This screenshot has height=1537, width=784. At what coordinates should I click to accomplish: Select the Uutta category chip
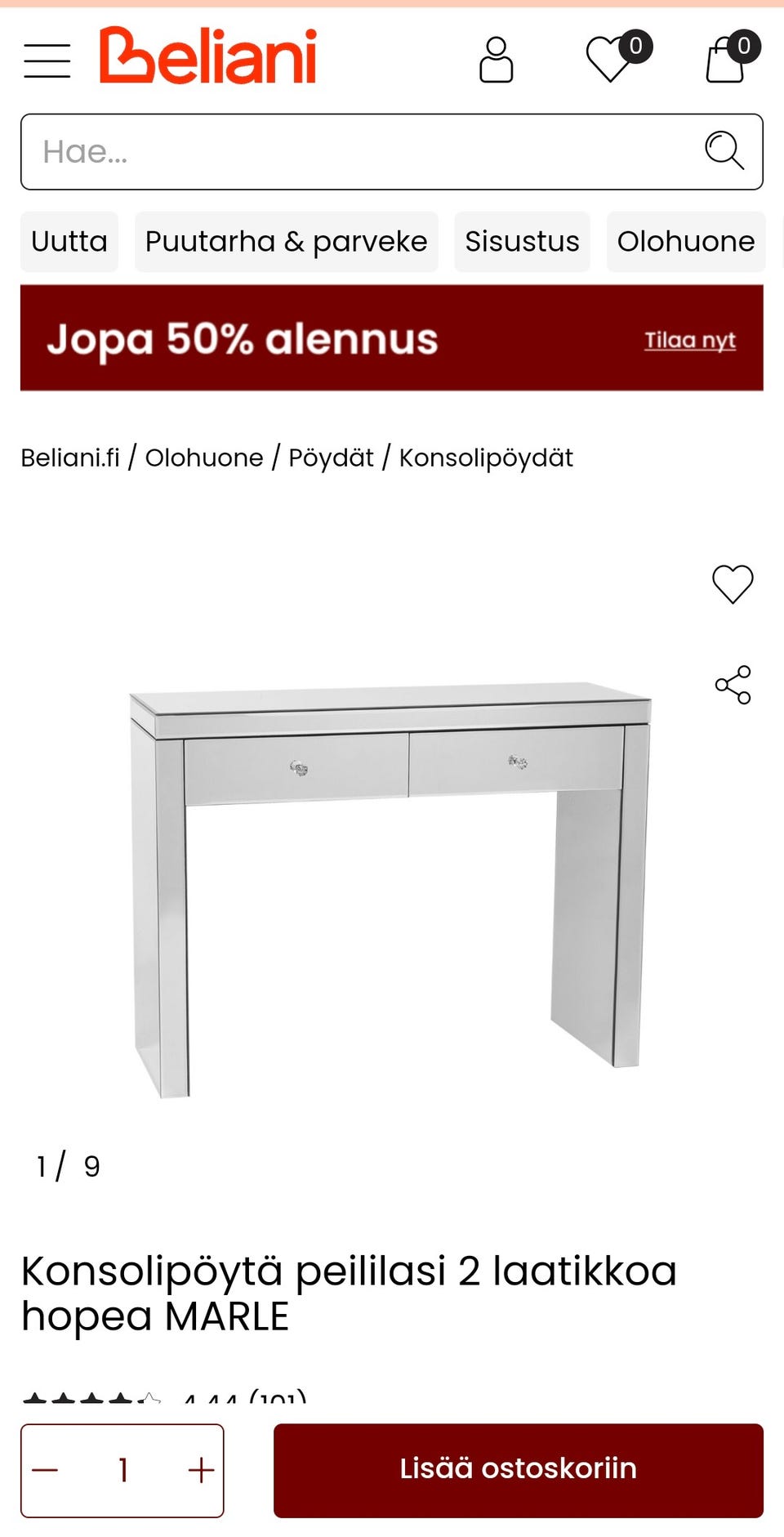pos(69,242)
